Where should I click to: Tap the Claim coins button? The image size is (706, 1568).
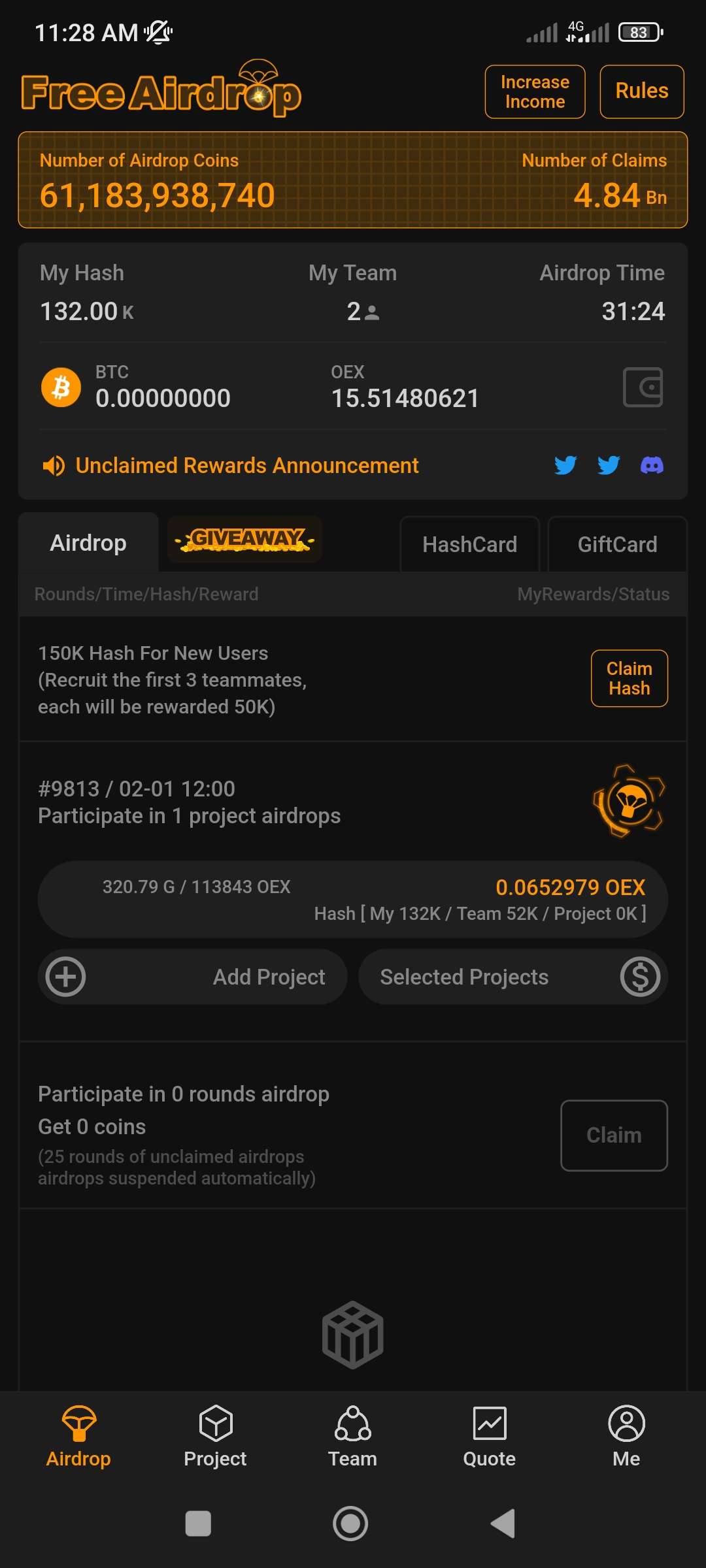pyautogui.click(x=613, y=1135)
